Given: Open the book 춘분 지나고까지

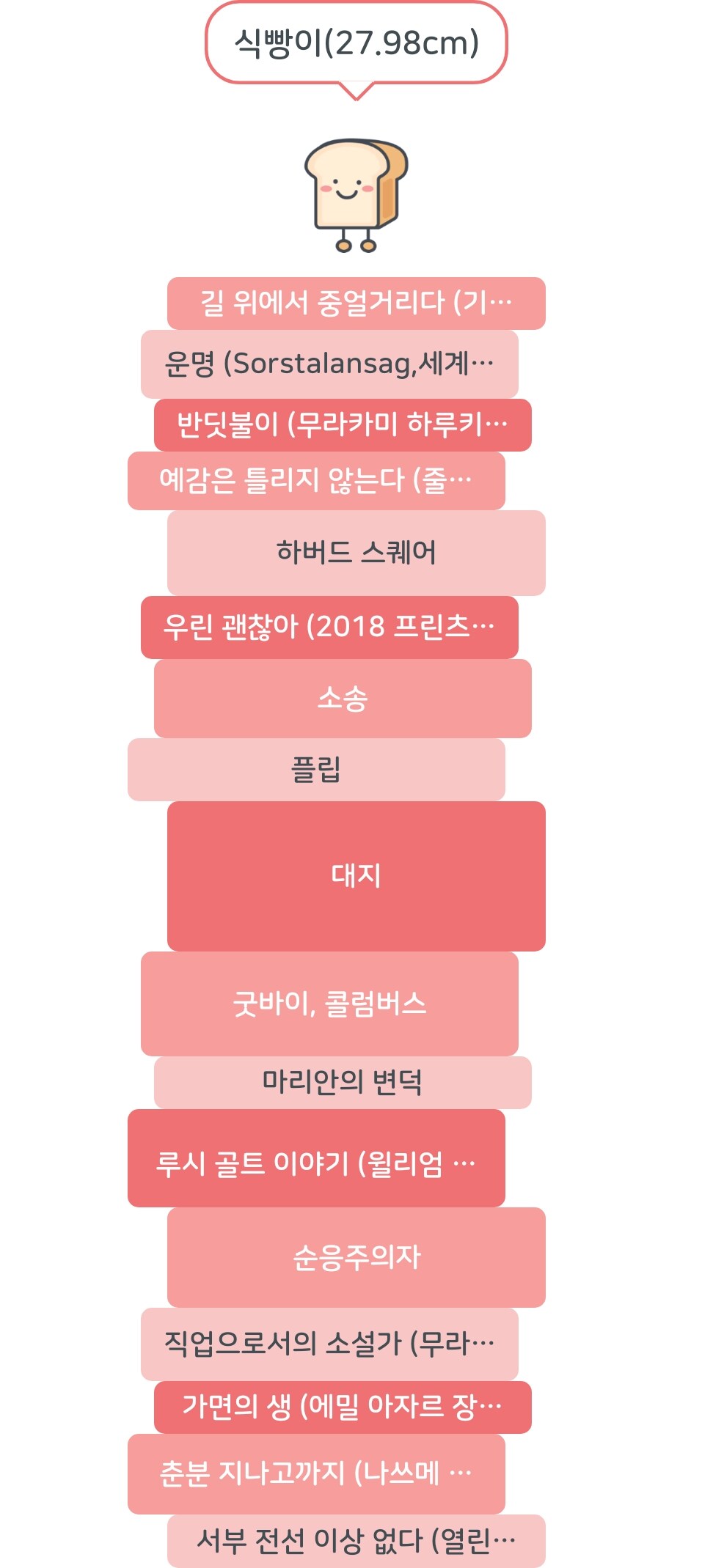Looking at the screenshot, I should tap(316, 1473).
